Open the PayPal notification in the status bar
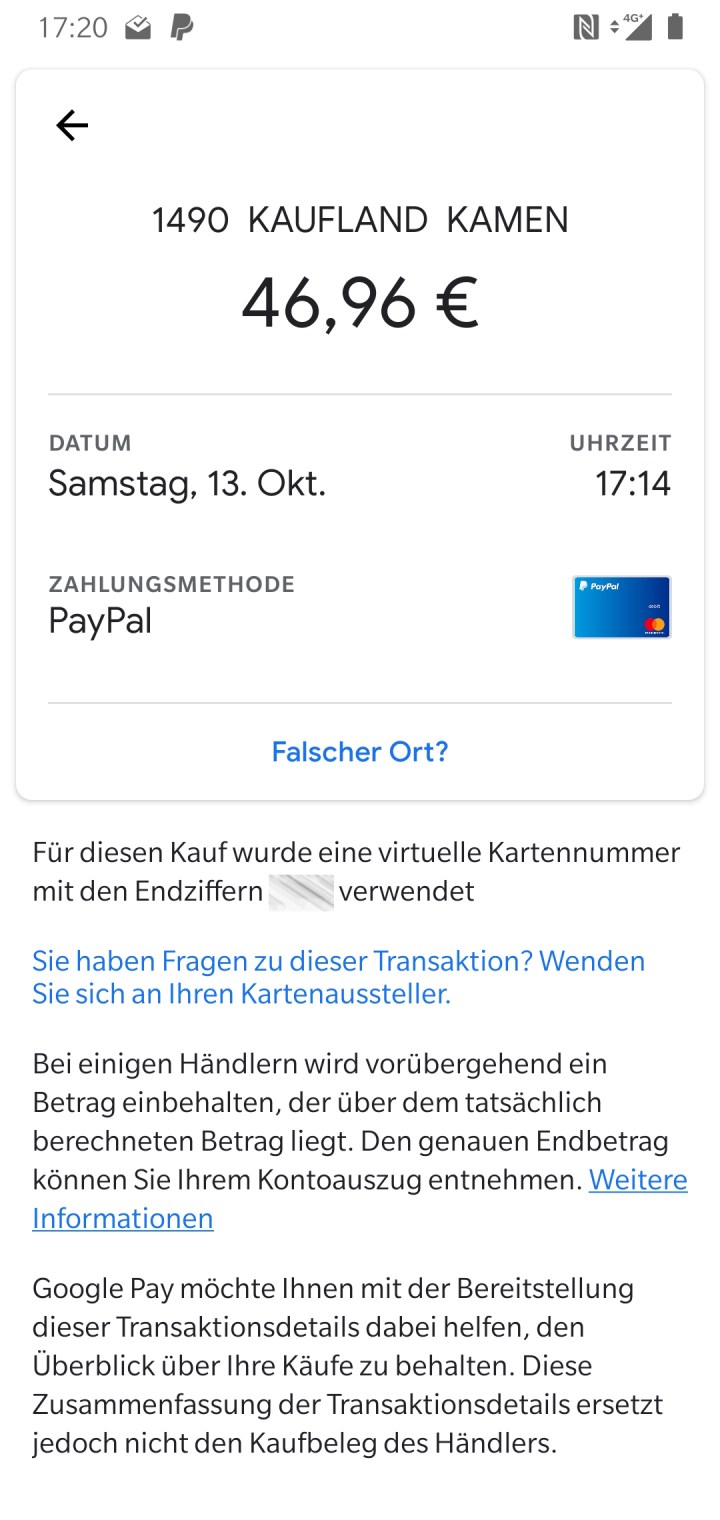 tap(181, 27)
